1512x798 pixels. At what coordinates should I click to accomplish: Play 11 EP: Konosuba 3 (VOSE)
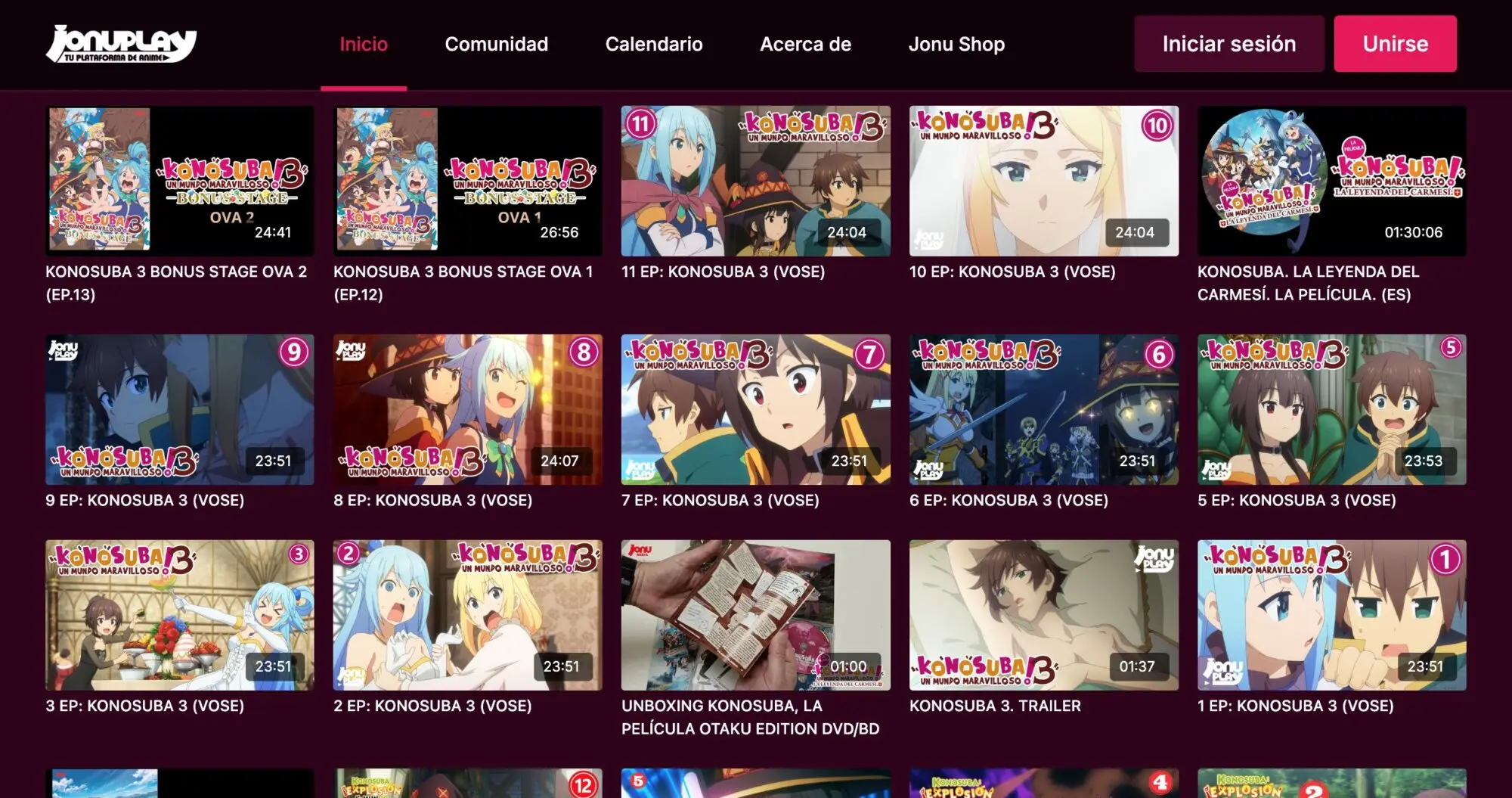point(755,181)
